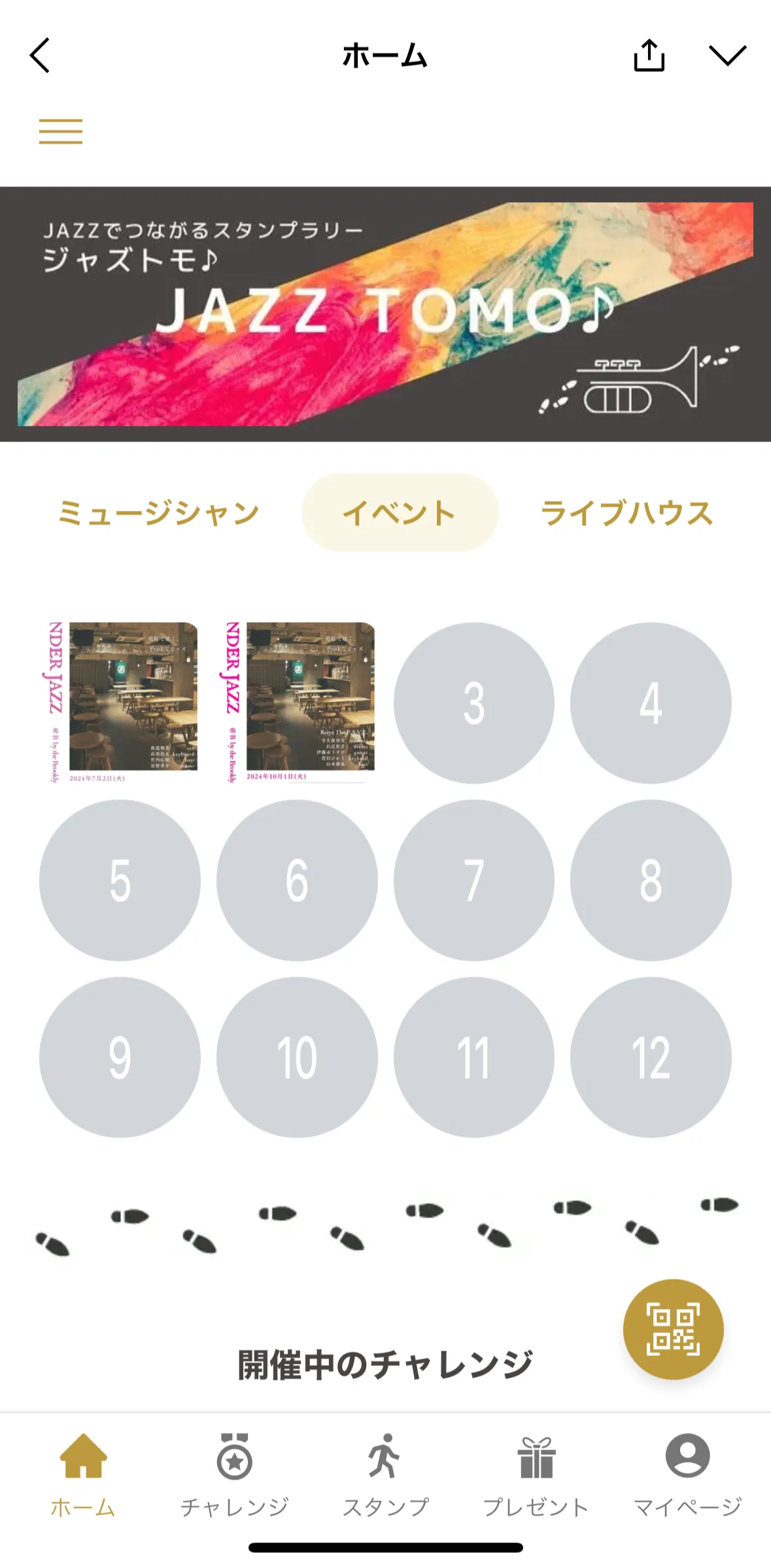The height and width of the screenshot is (1568, 771).
Task: Switch to the ミュージシャン tab
Action: (159, 513)
